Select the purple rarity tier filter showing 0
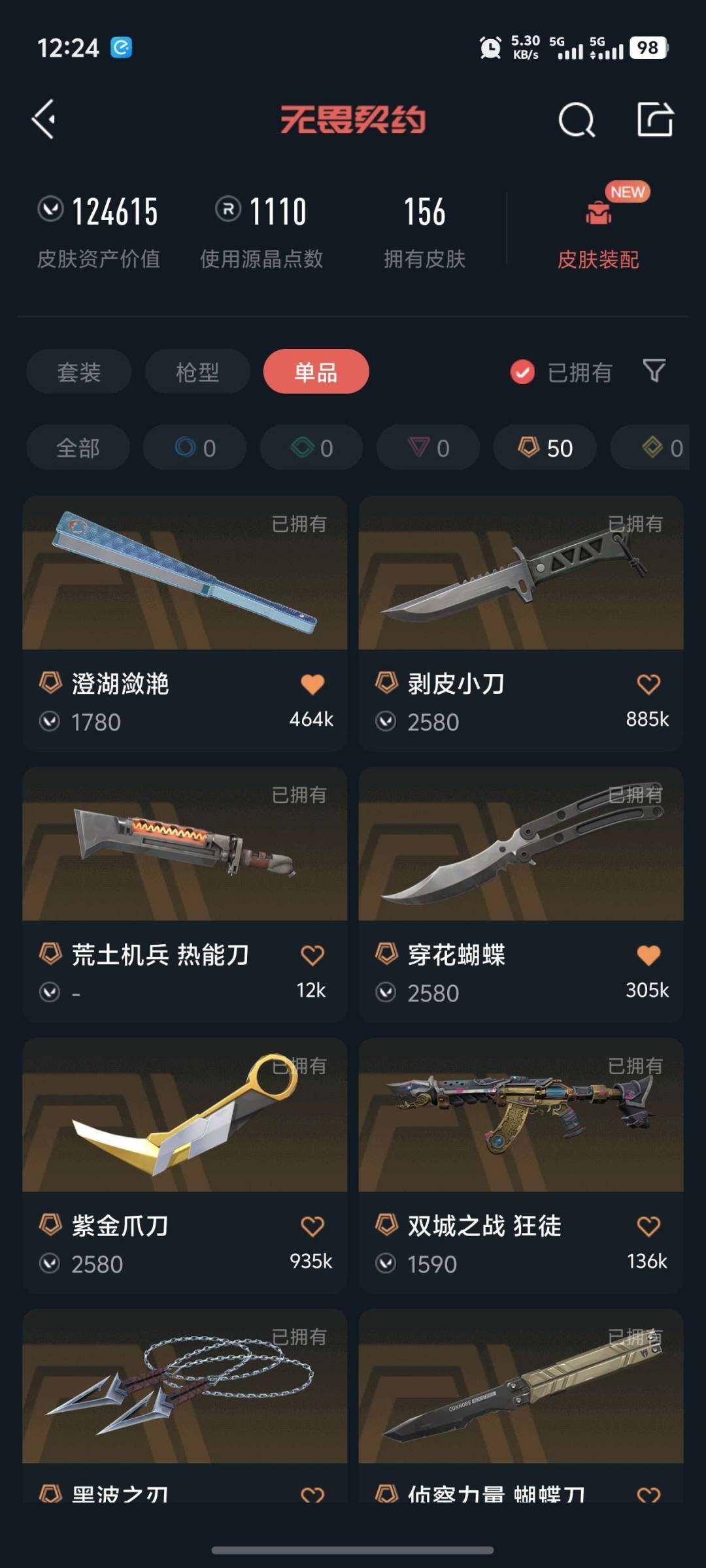Image resolution: width=706 pixels, height=1568 pixels. pyautogui.click(x=427, y=448)
